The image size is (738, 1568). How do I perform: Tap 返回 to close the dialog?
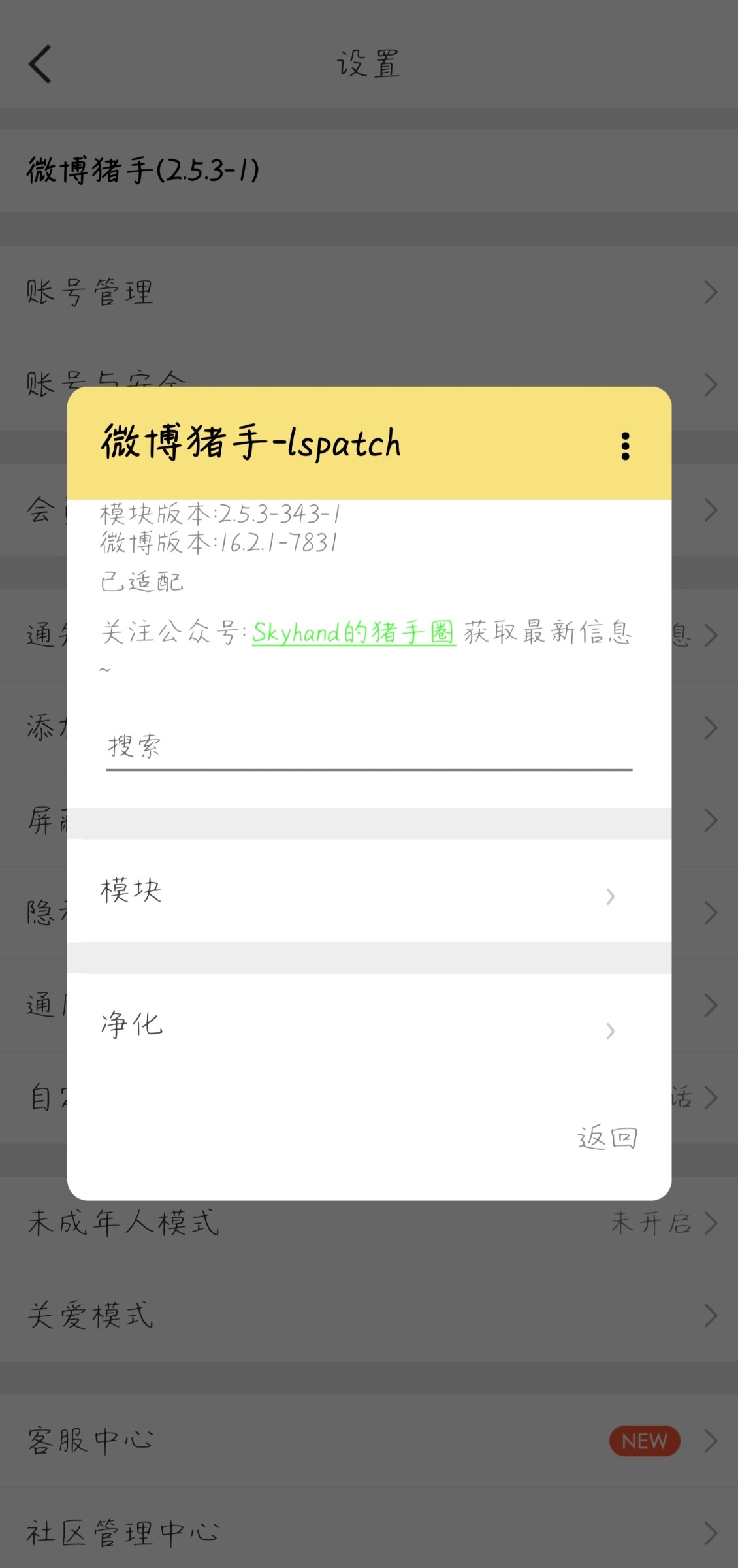click(x=607, y=1138)
